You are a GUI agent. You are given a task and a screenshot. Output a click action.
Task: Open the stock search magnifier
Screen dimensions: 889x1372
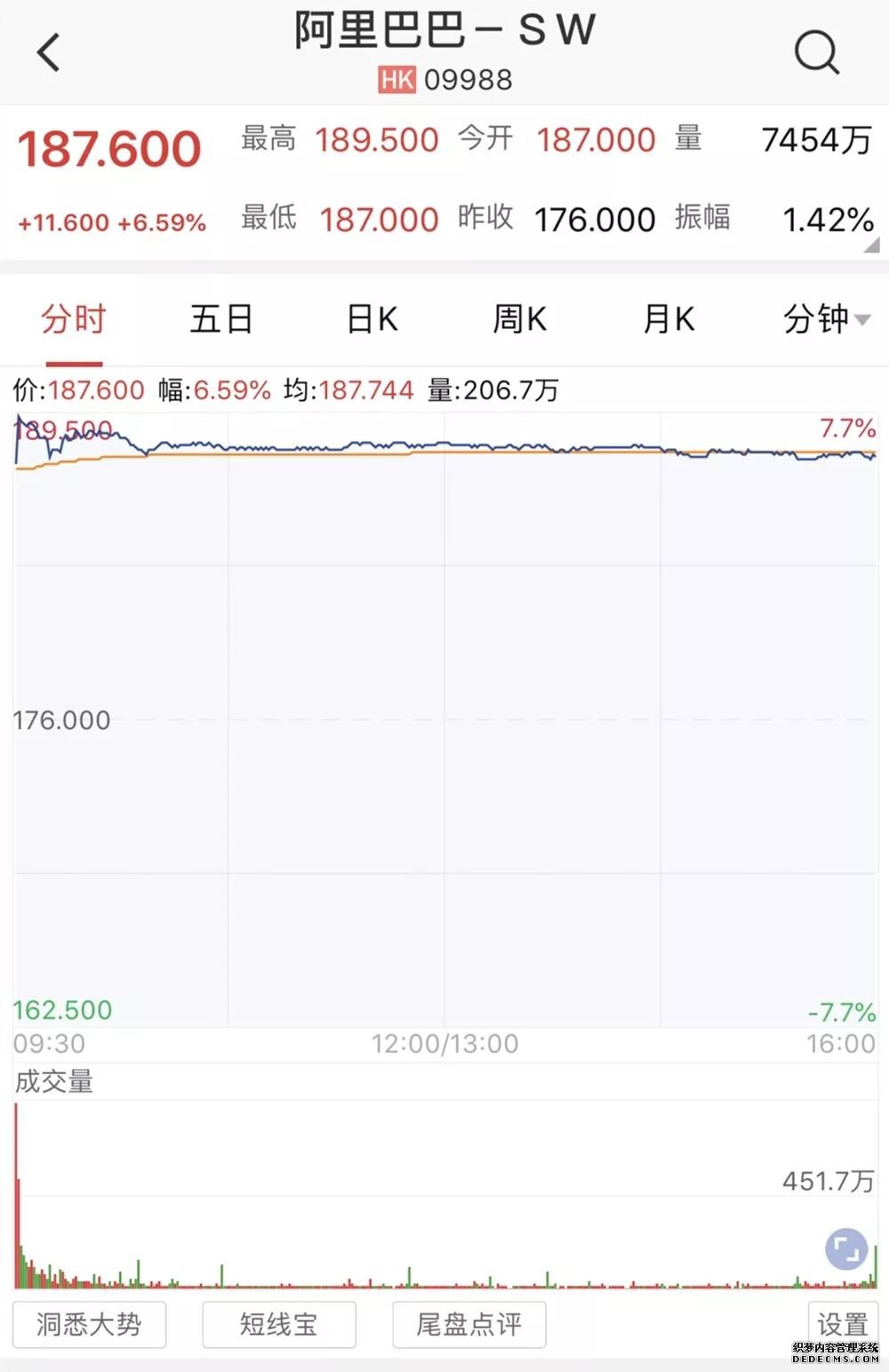(816, 52)
